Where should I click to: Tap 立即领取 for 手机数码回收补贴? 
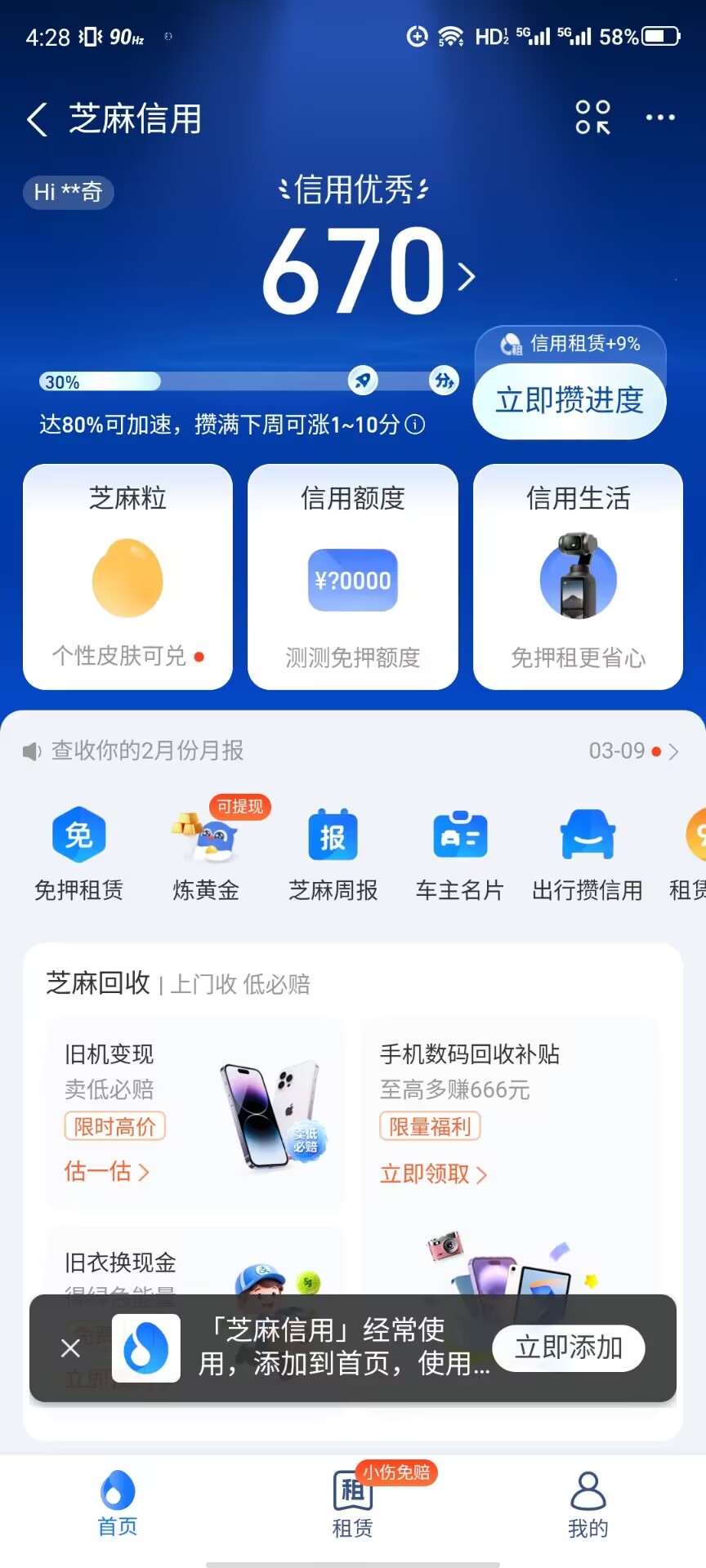(x=433, y=1174)
